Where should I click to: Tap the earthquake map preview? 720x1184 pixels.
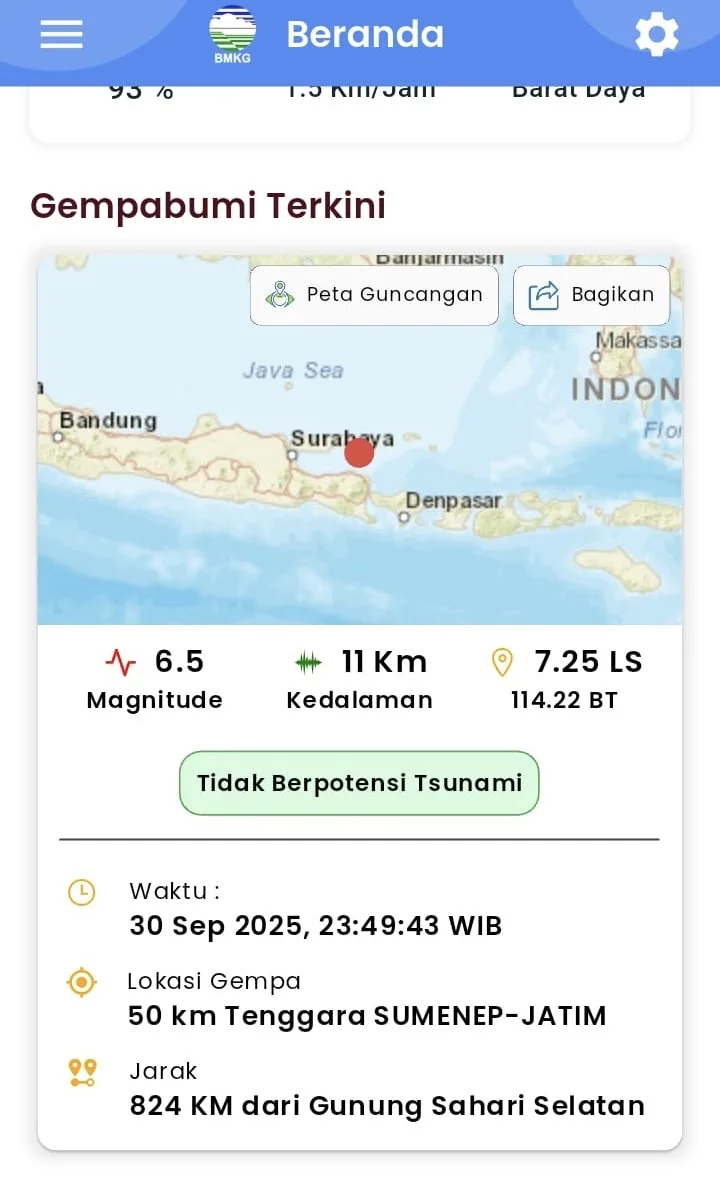point(360,439)
